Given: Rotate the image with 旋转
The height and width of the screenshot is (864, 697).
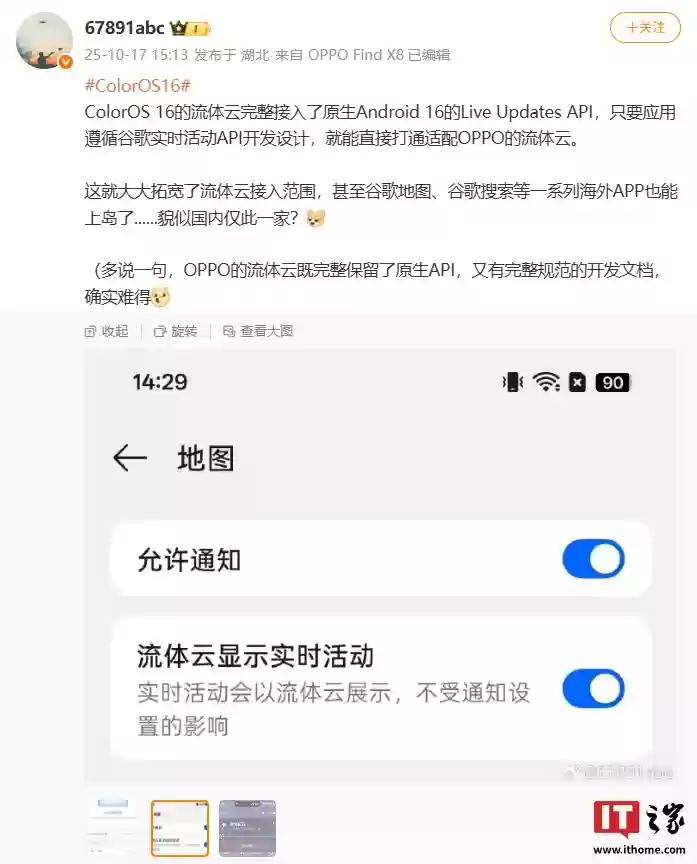Looking at the screenshot, I should (x=175, y=331).
